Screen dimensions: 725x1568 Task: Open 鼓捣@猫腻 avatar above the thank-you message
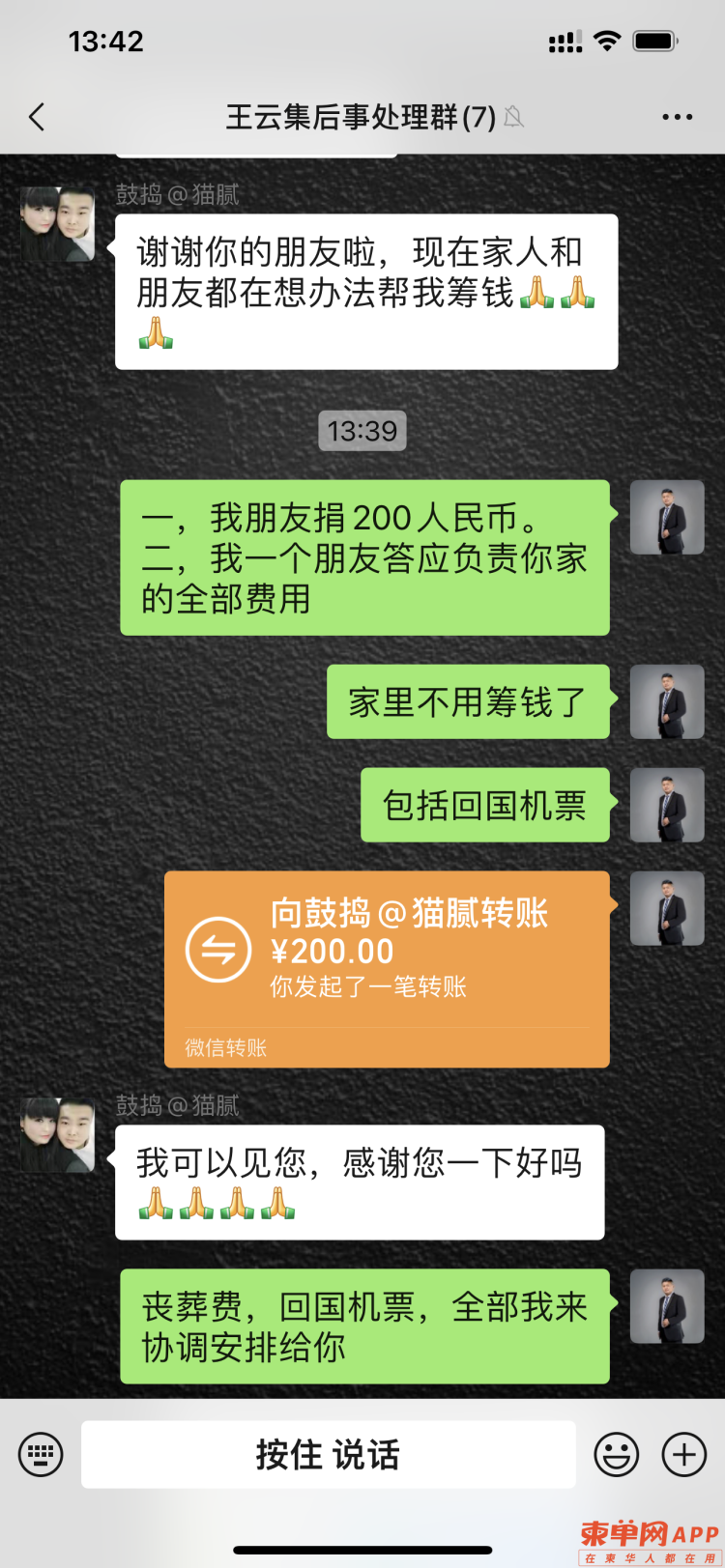click(x=58, y=224)
